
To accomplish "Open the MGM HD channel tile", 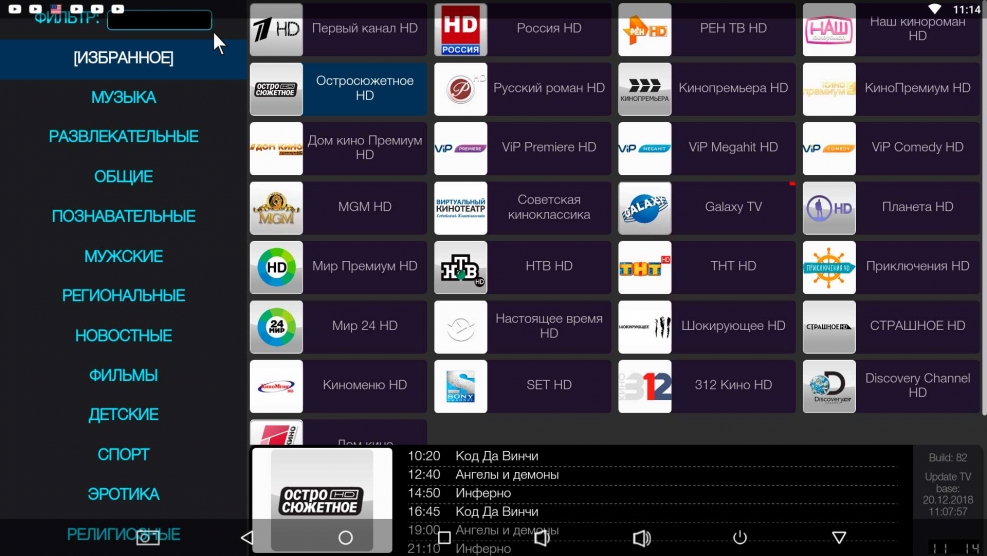I will coord(338,207).
